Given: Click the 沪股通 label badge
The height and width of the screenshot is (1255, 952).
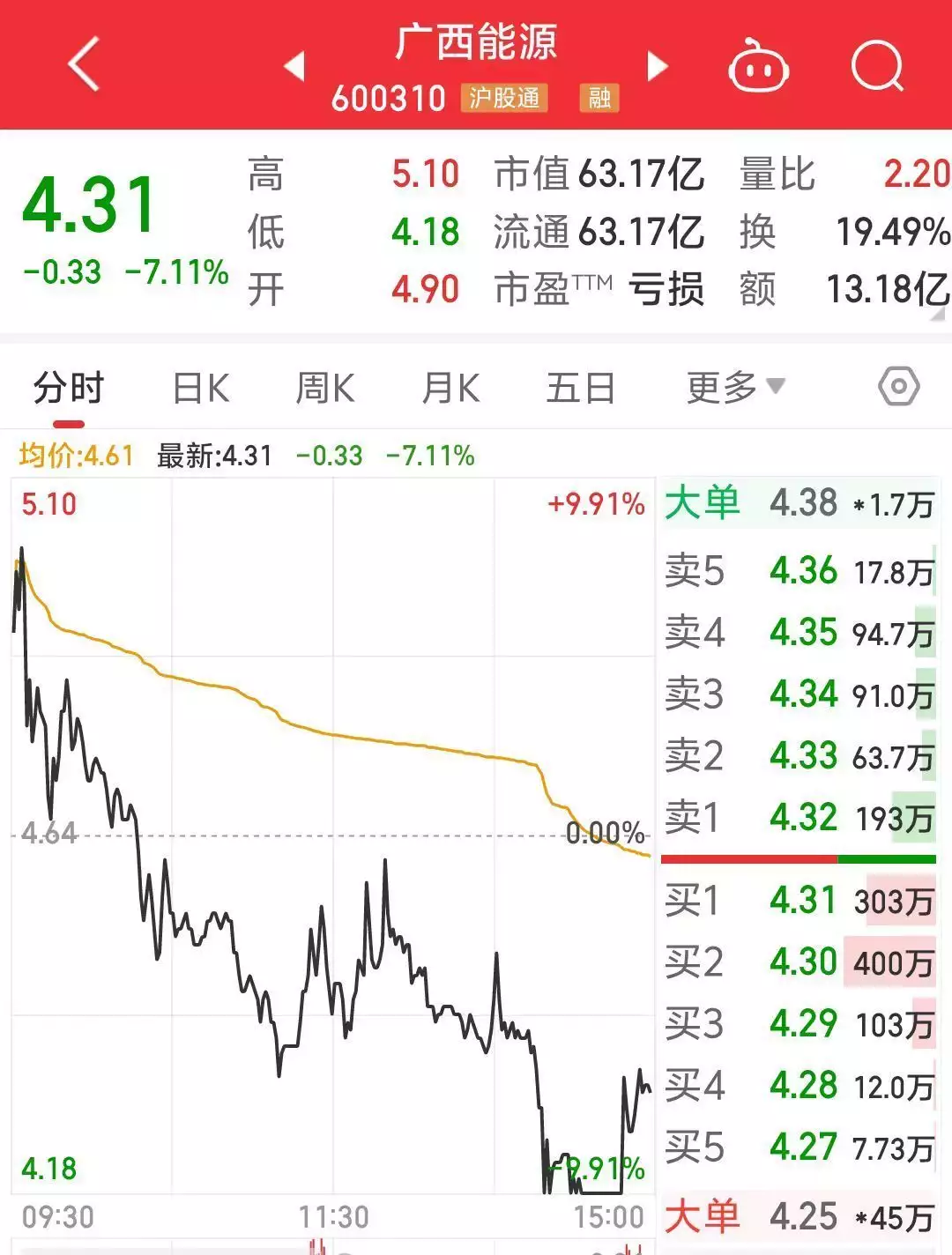Looking at the screenshot, I should tap(505, 100).
